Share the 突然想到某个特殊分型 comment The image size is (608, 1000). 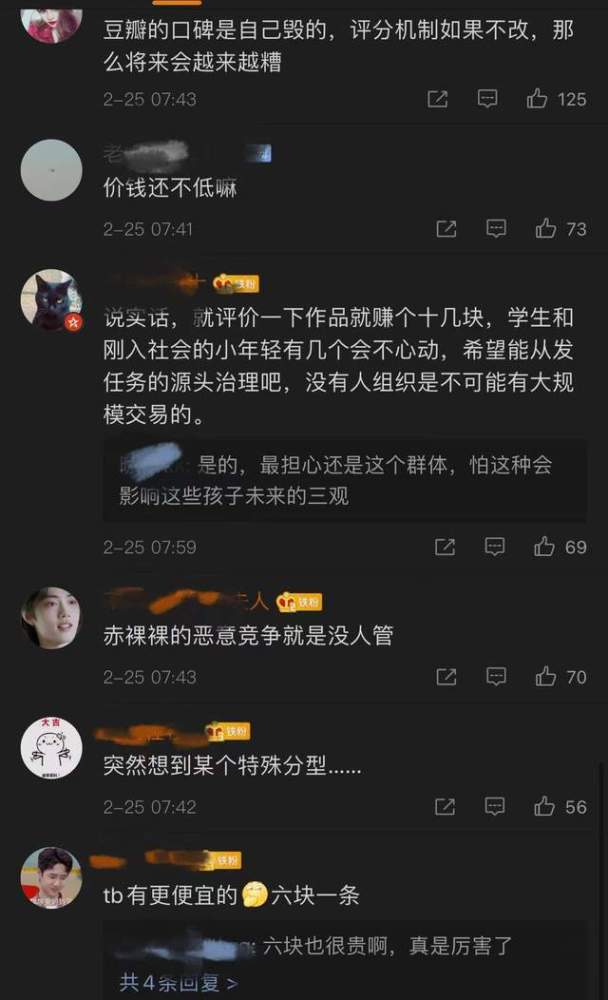pyautogui.click(x=445, y=806)
